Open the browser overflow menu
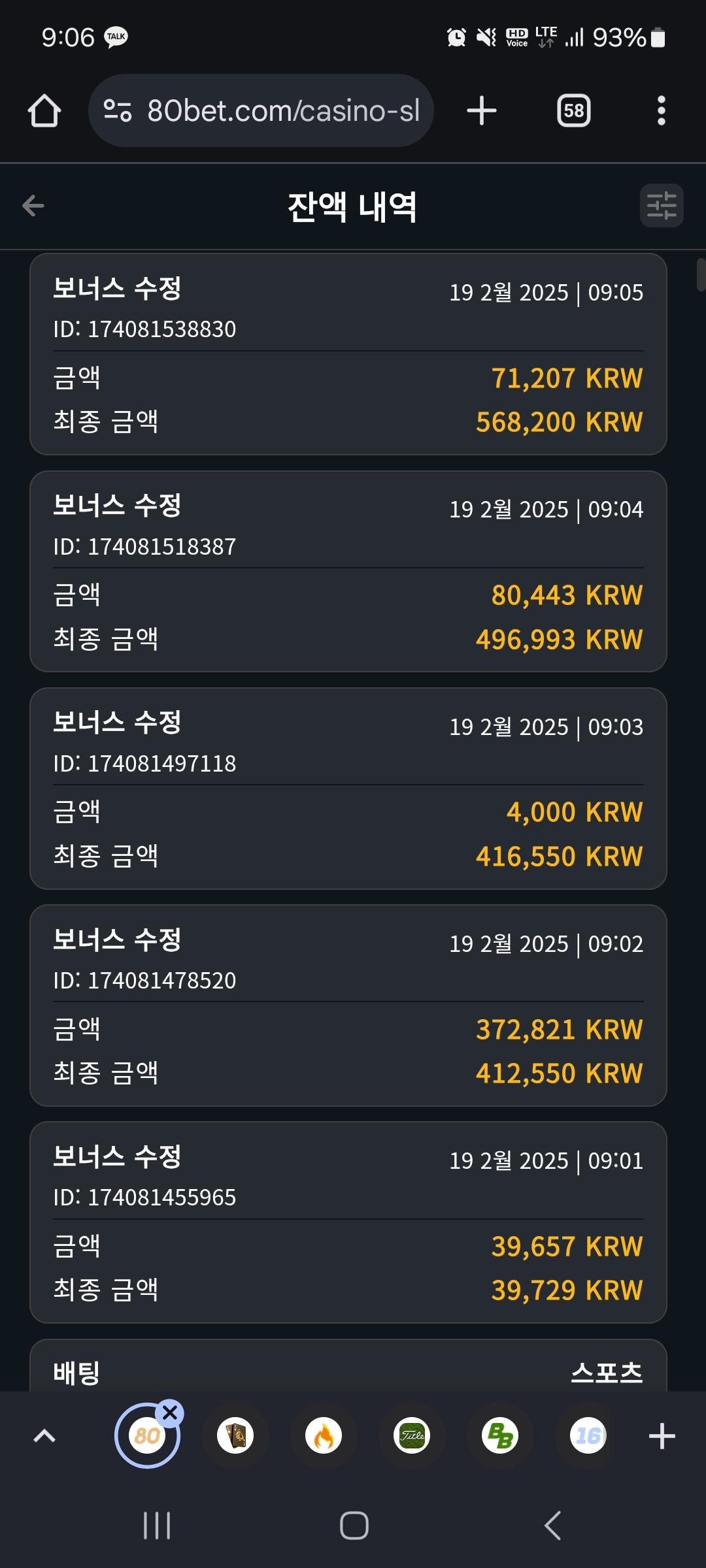 (x=662, y=110)
